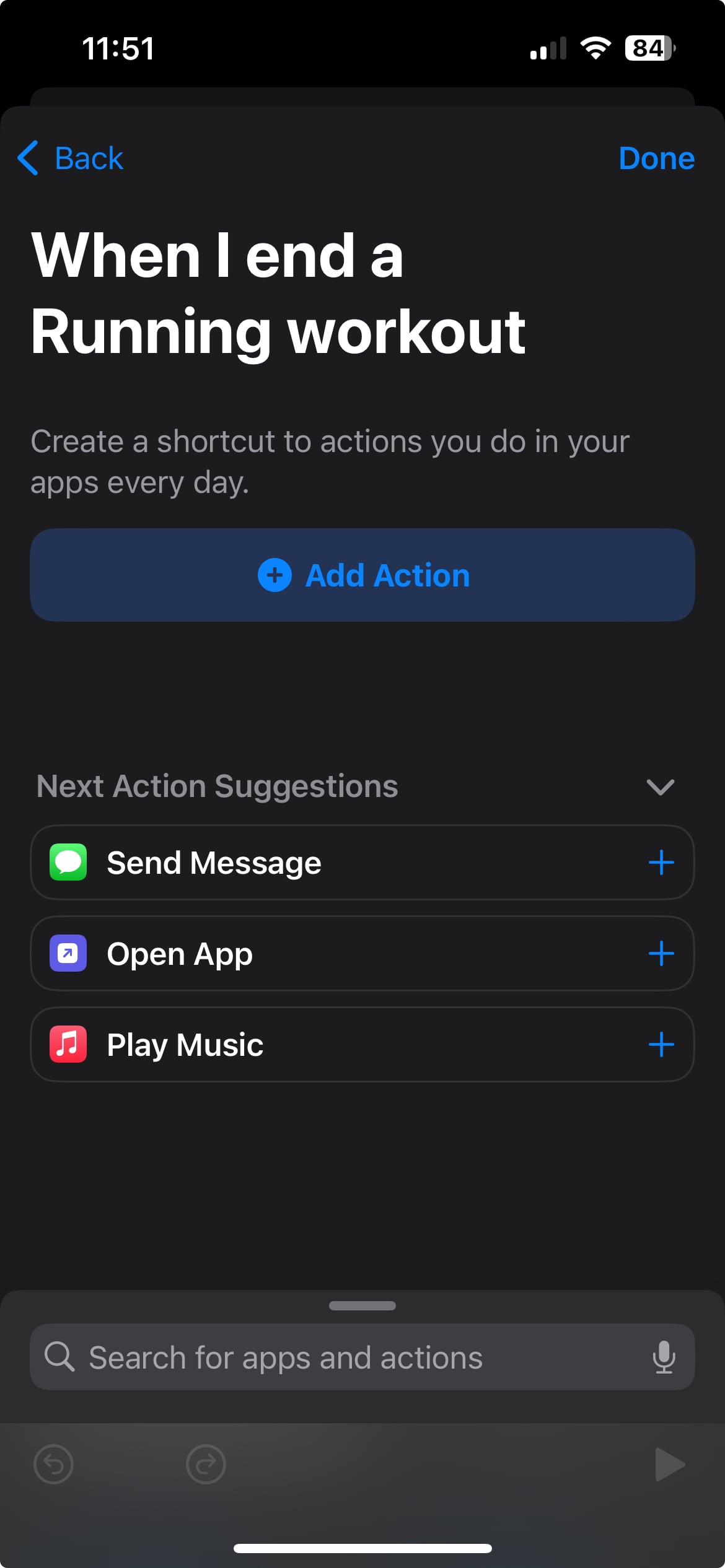This screenshot has height=1568, width=725.
Task: Add the Play Music suggested action
Action: click(x=661, y=1045)
